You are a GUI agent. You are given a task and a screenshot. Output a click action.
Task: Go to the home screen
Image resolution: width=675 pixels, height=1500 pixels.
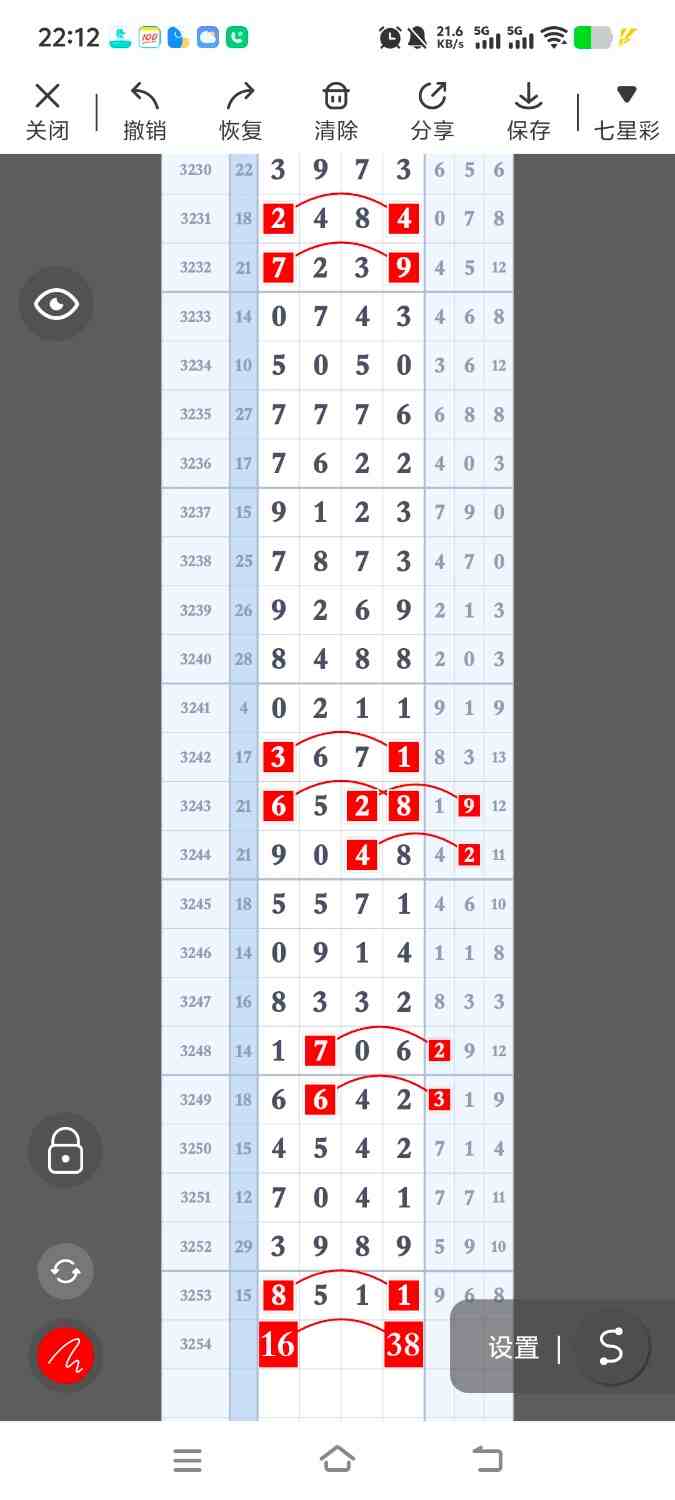[x=337, y=1460]
